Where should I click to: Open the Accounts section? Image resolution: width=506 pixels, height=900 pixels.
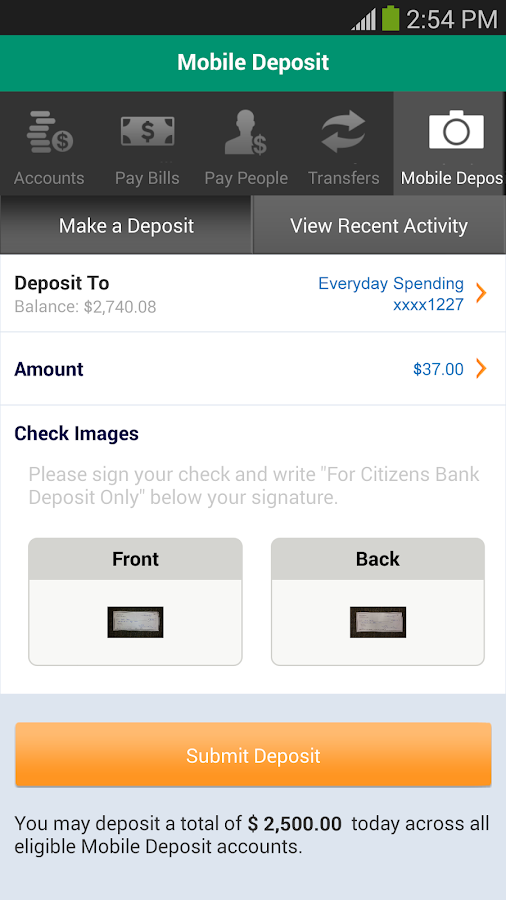[49, 143]
